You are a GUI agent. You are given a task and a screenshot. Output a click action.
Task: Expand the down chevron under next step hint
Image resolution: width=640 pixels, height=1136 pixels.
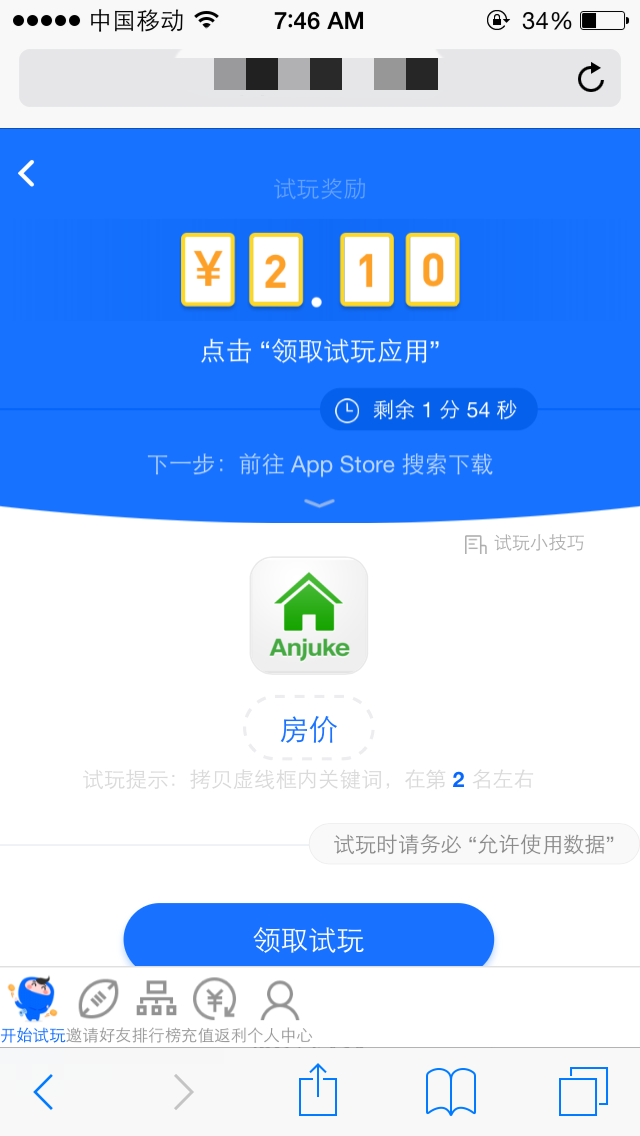point(320,502)
